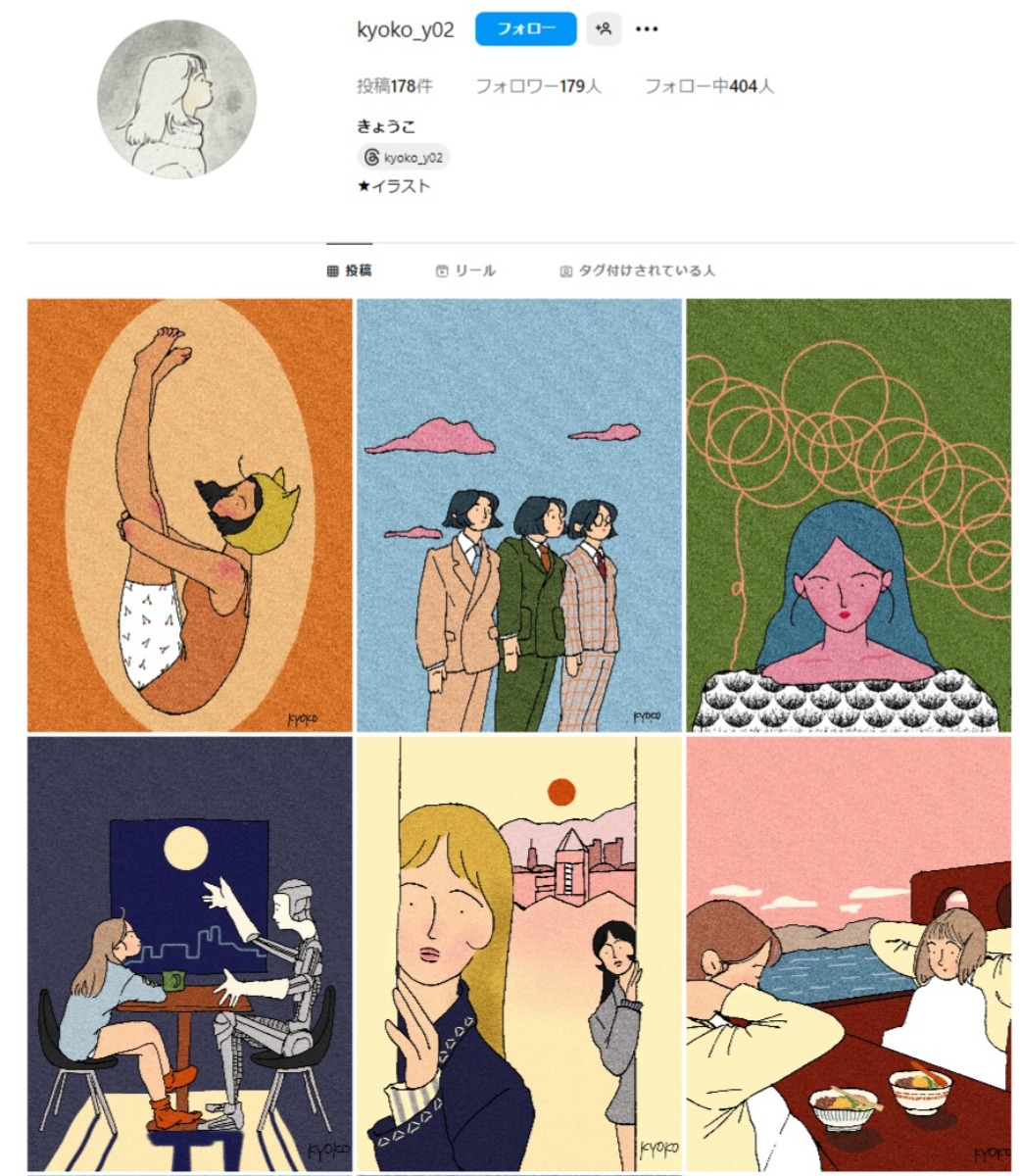The height and width of the screenshot is (1176, 1020).
Task: Select the 投稿 posts tab
Action: [349, 270]
